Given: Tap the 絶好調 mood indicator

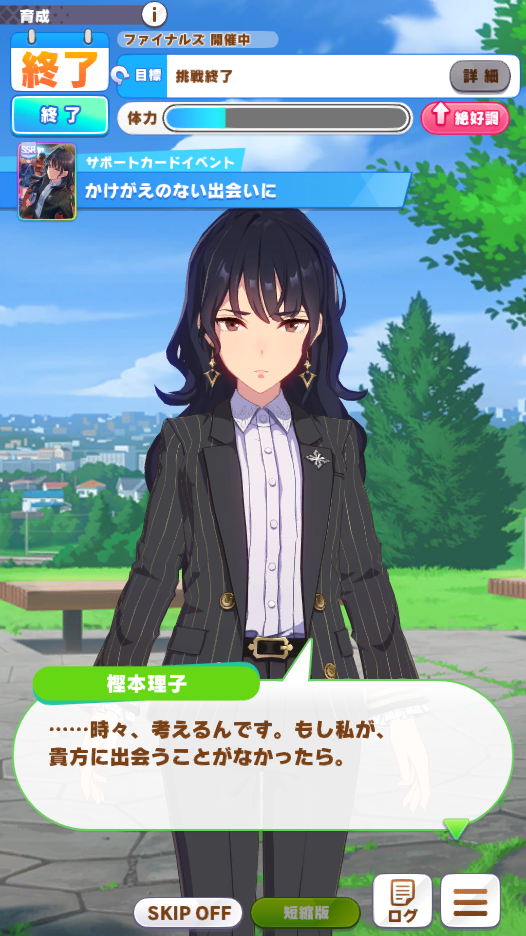Looking at the screenshot, I should tap(465, 118).
